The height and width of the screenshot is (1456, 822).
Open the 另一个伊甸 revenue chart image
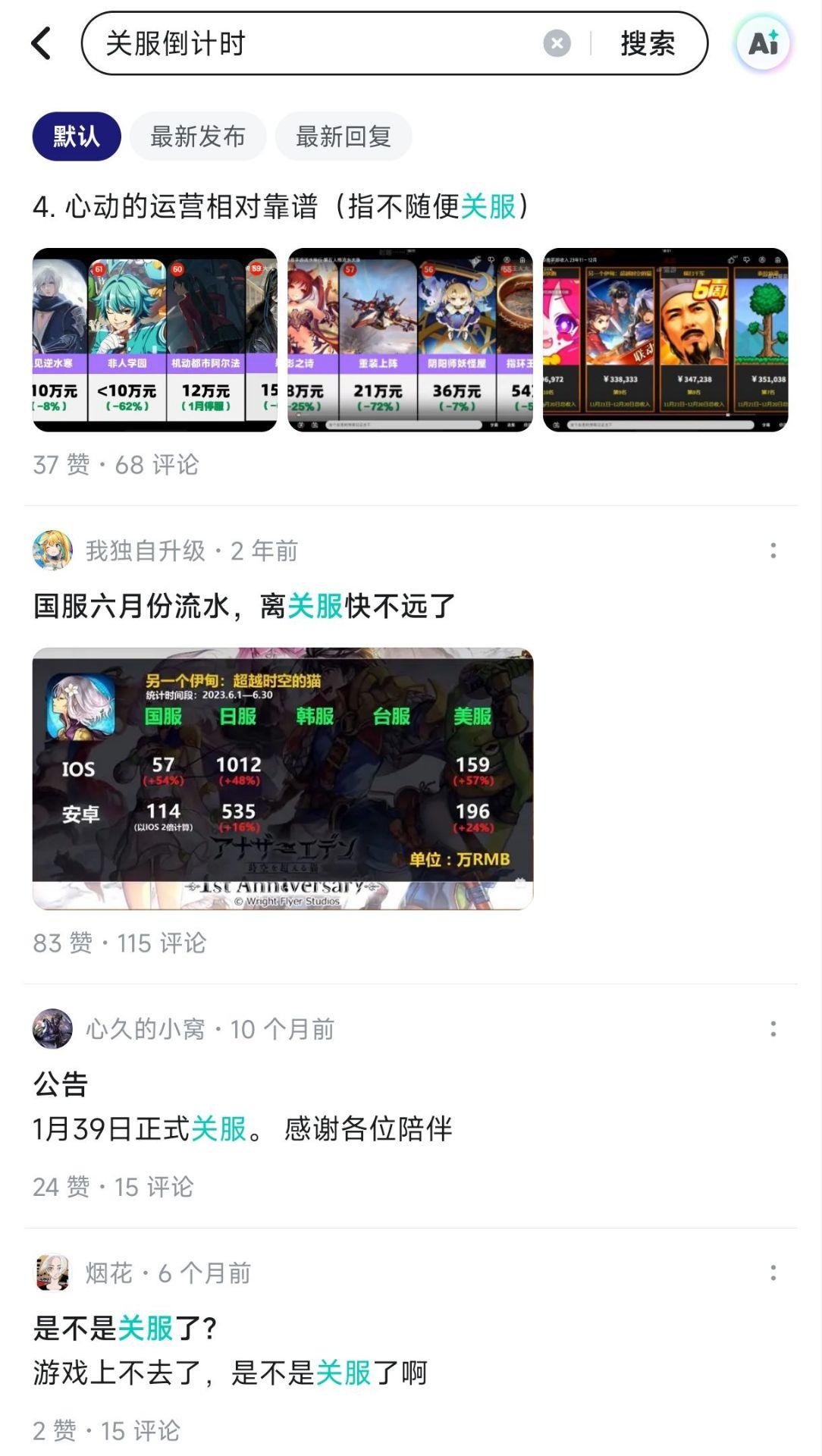click(283, 777)
